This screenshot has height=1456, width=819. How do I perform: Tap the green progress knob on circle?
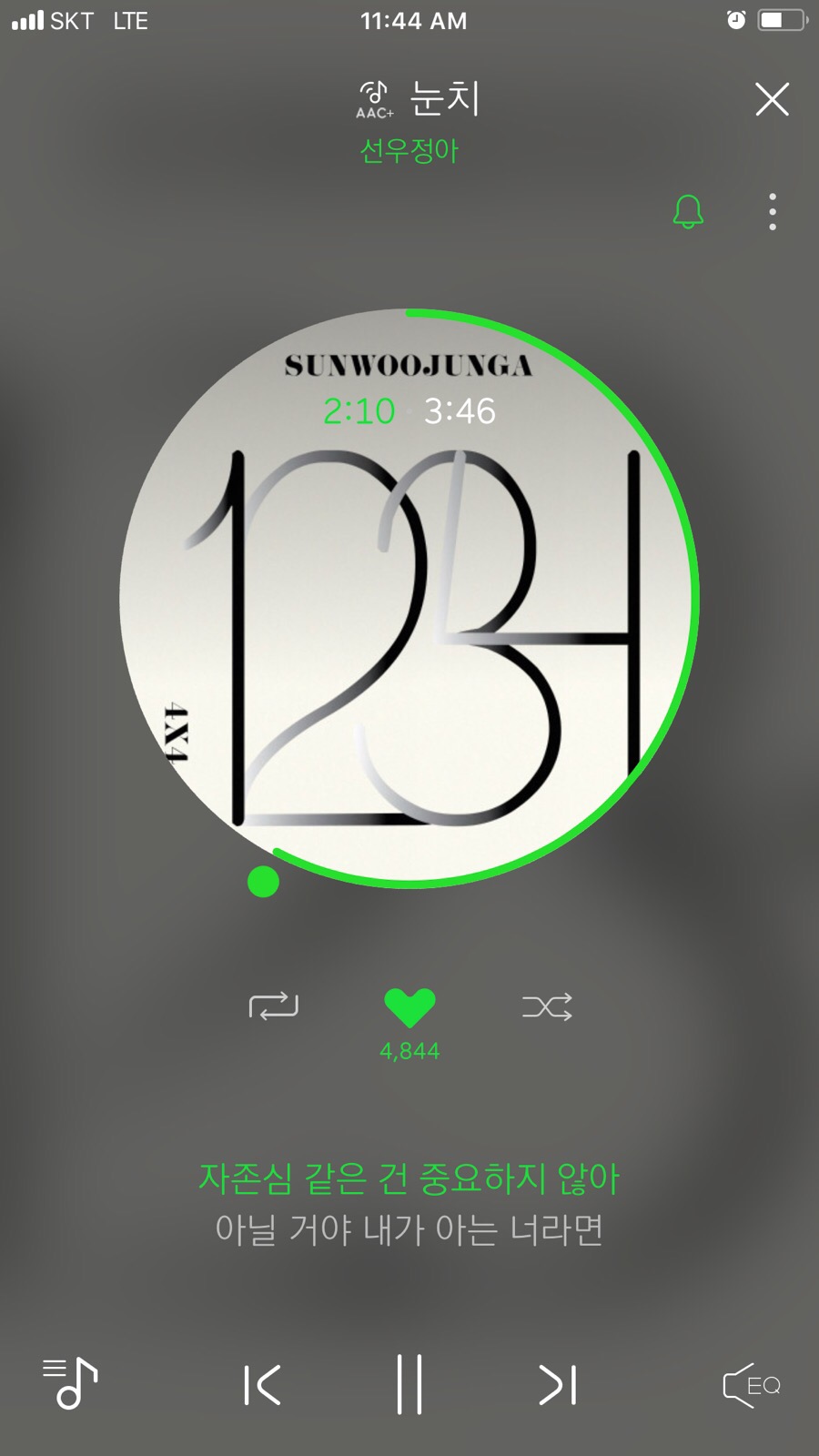click(263, 881)
